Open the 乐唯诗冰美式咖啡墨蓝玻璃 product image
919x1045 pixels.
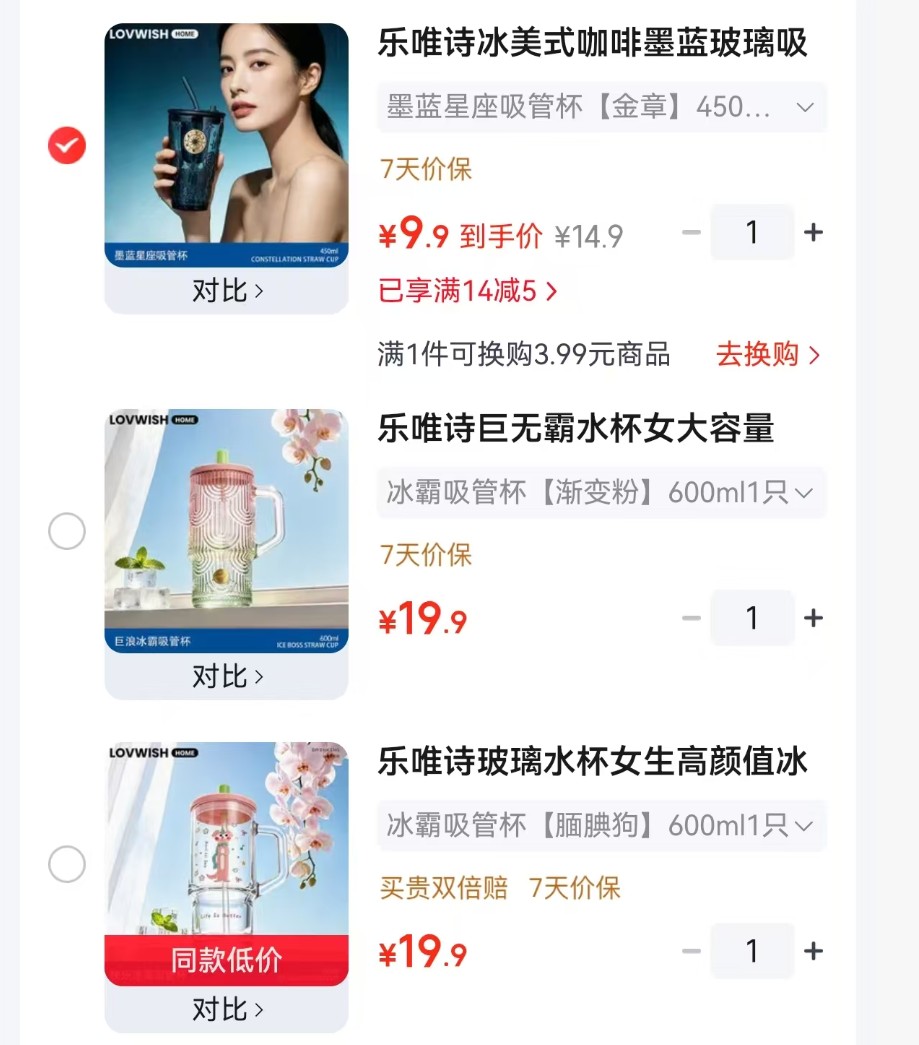(x=227, y=145)
